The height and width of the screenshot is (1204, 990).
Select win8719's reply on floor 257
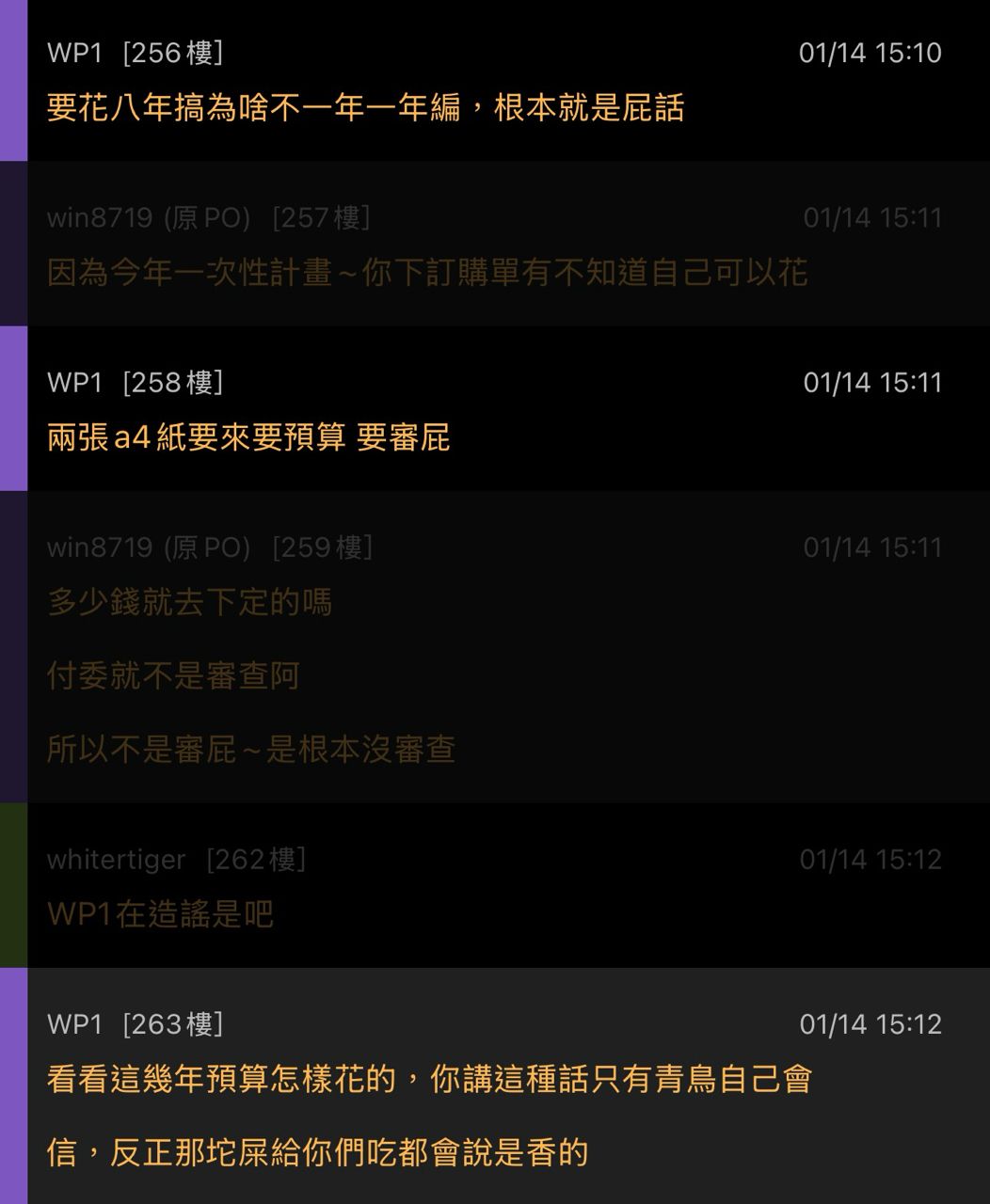[426, 273]
